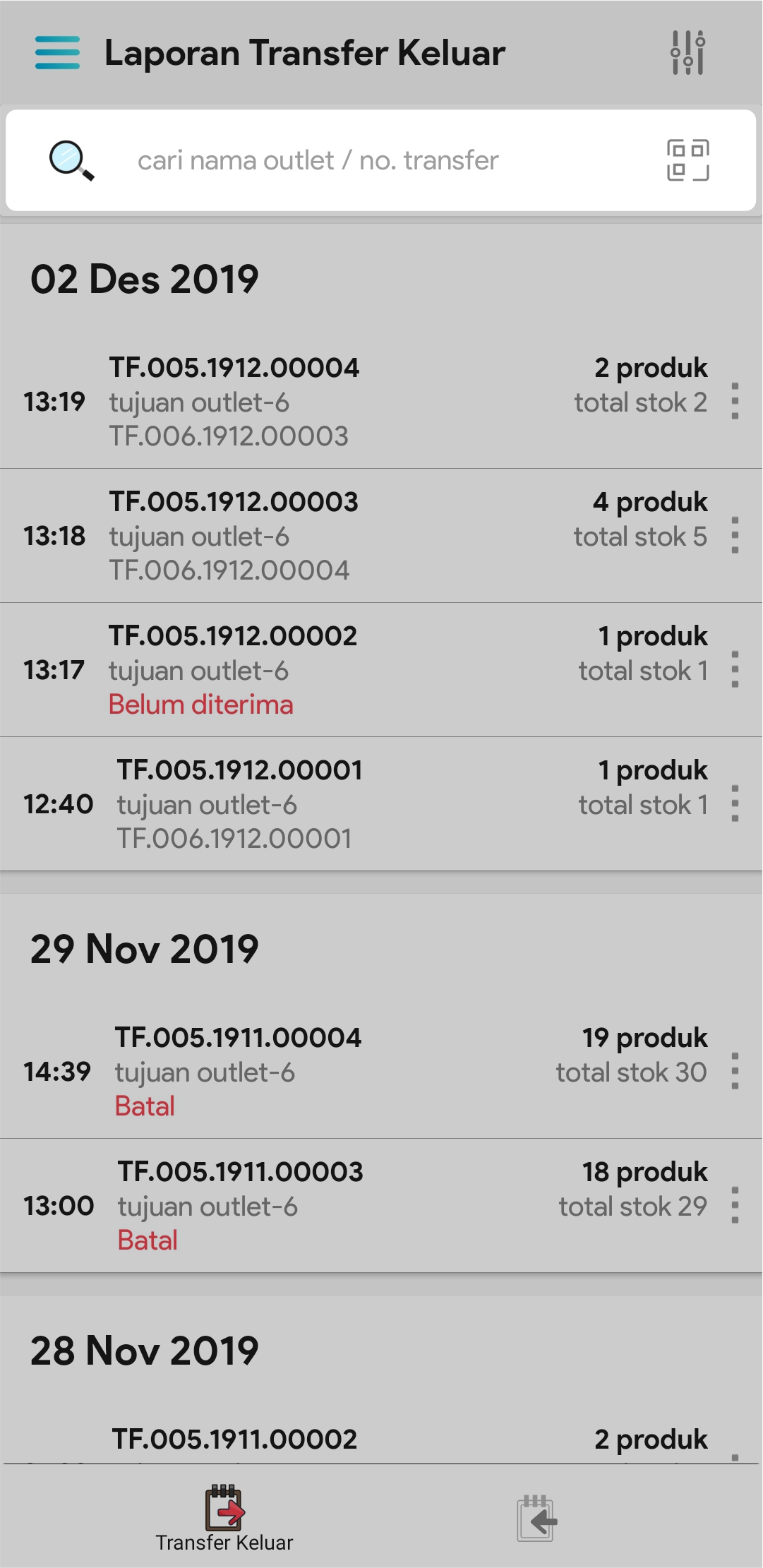The image size is (763, 1568).
Task: Show more options for TF.005.1912.00003
Action: [x=735, y=536]
